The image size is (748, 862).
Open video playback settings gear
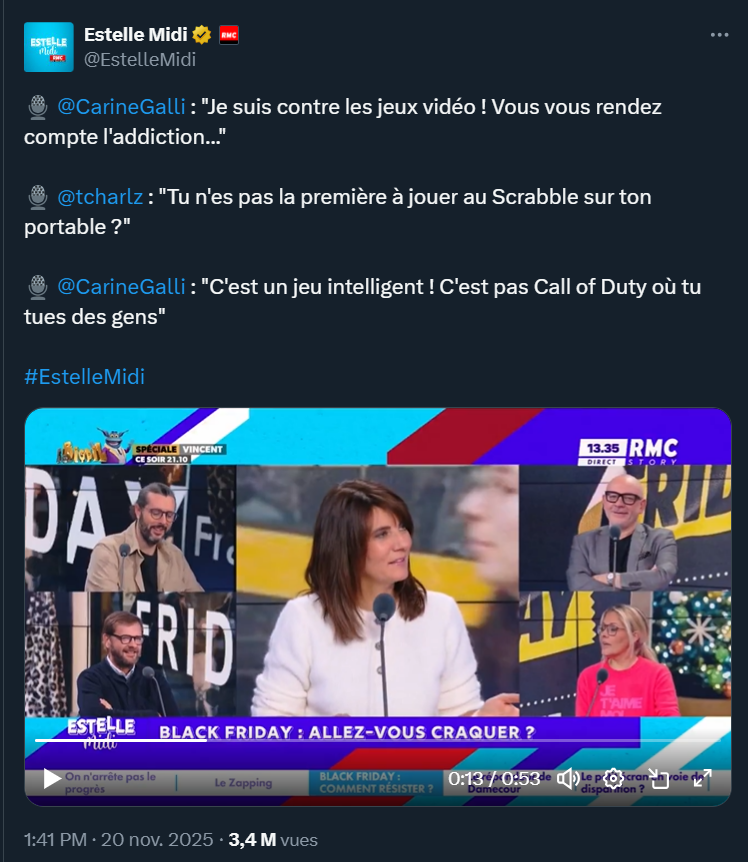(613, 778)
